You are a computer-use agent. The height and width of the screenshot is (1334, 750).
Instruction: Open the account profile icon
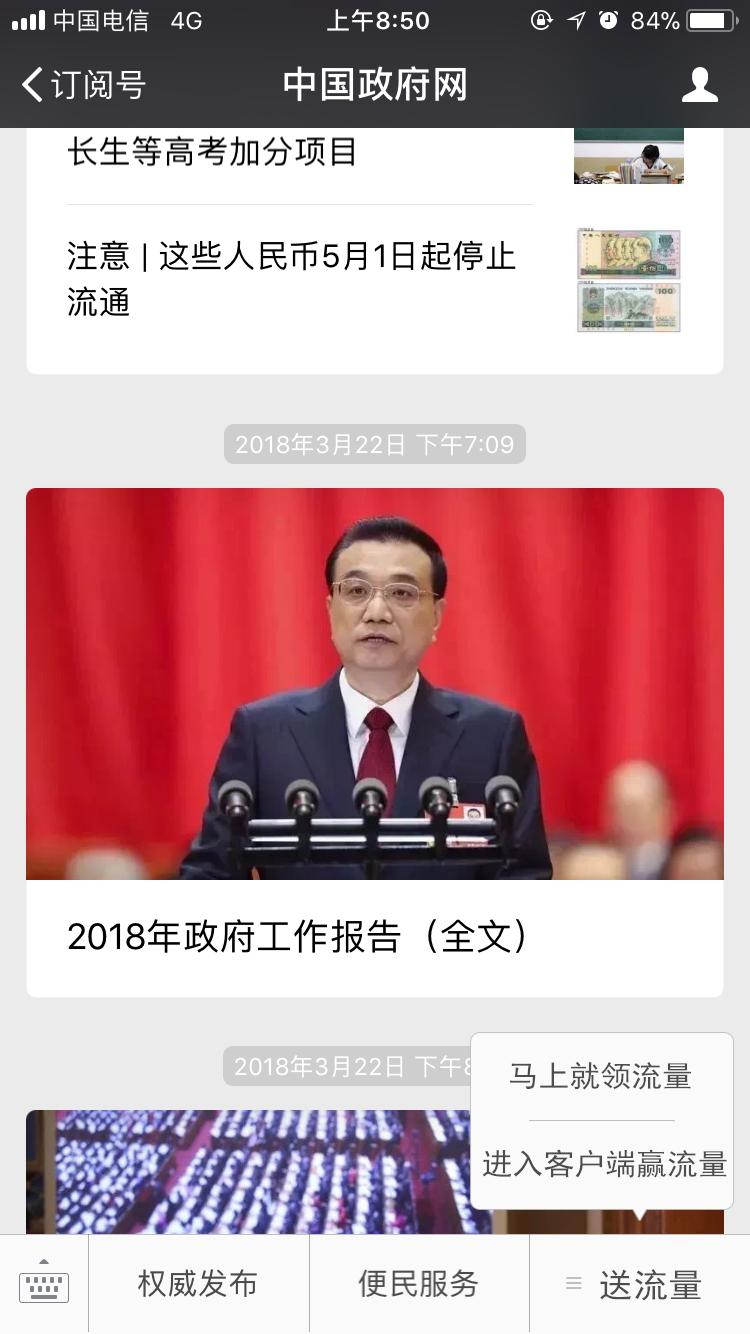[699, 85]
